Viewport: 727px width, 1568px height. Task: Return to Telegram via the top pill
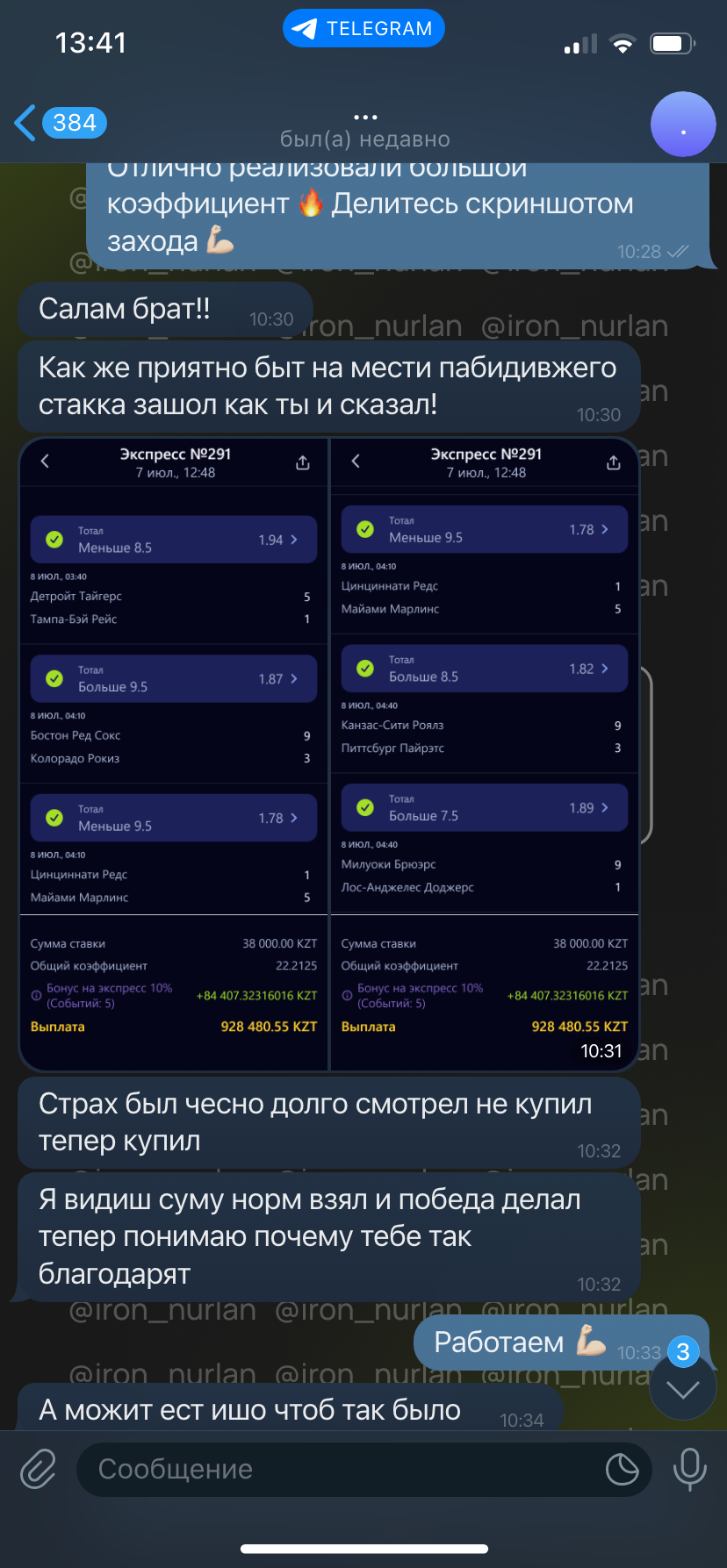363,29
